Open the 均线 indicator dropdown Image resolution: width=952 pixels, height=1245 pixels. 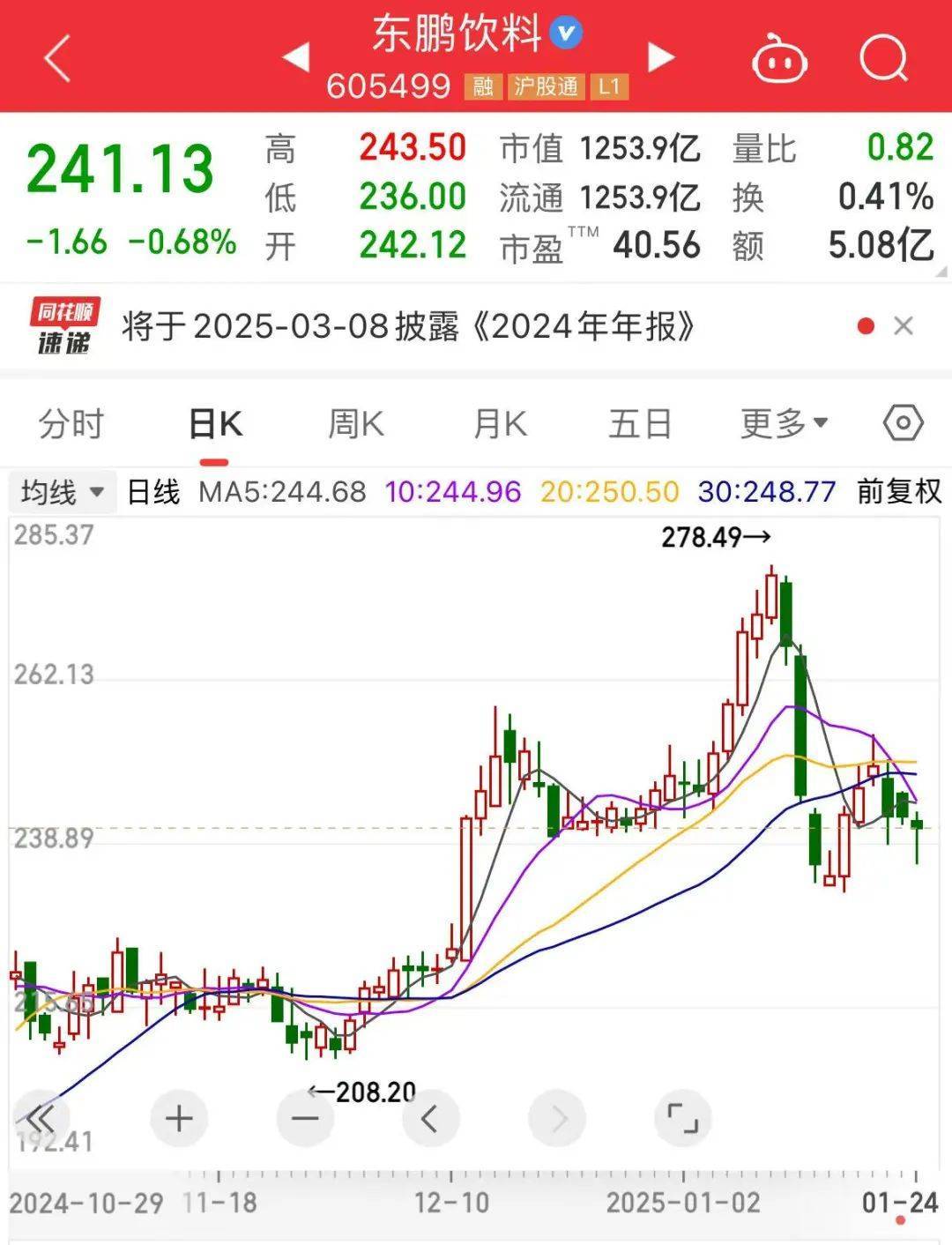click(x=63, y=494)
